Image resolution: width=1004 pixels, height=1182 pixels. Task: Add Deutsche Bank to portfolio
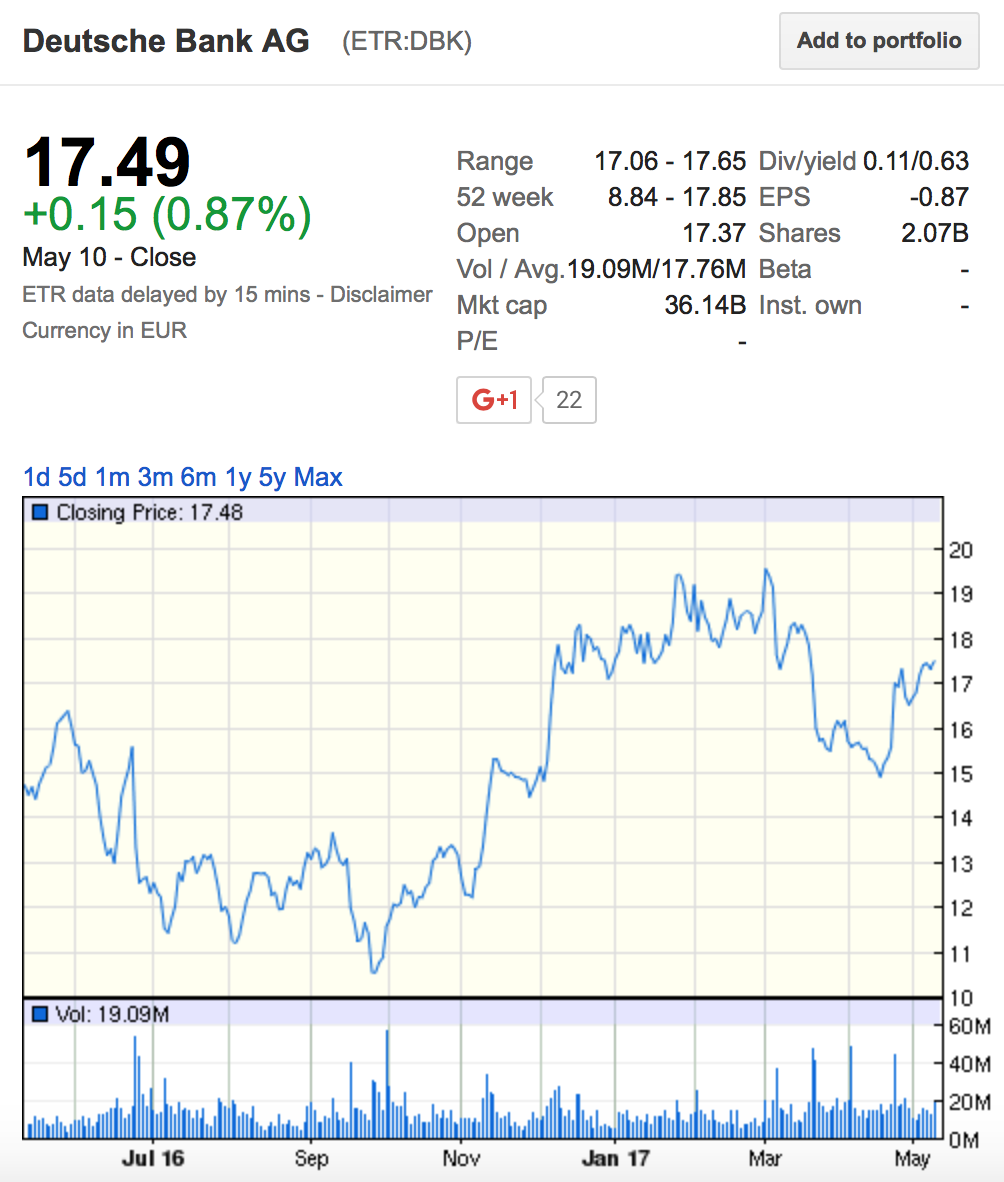pyautogui.click(x=878, y=41)
